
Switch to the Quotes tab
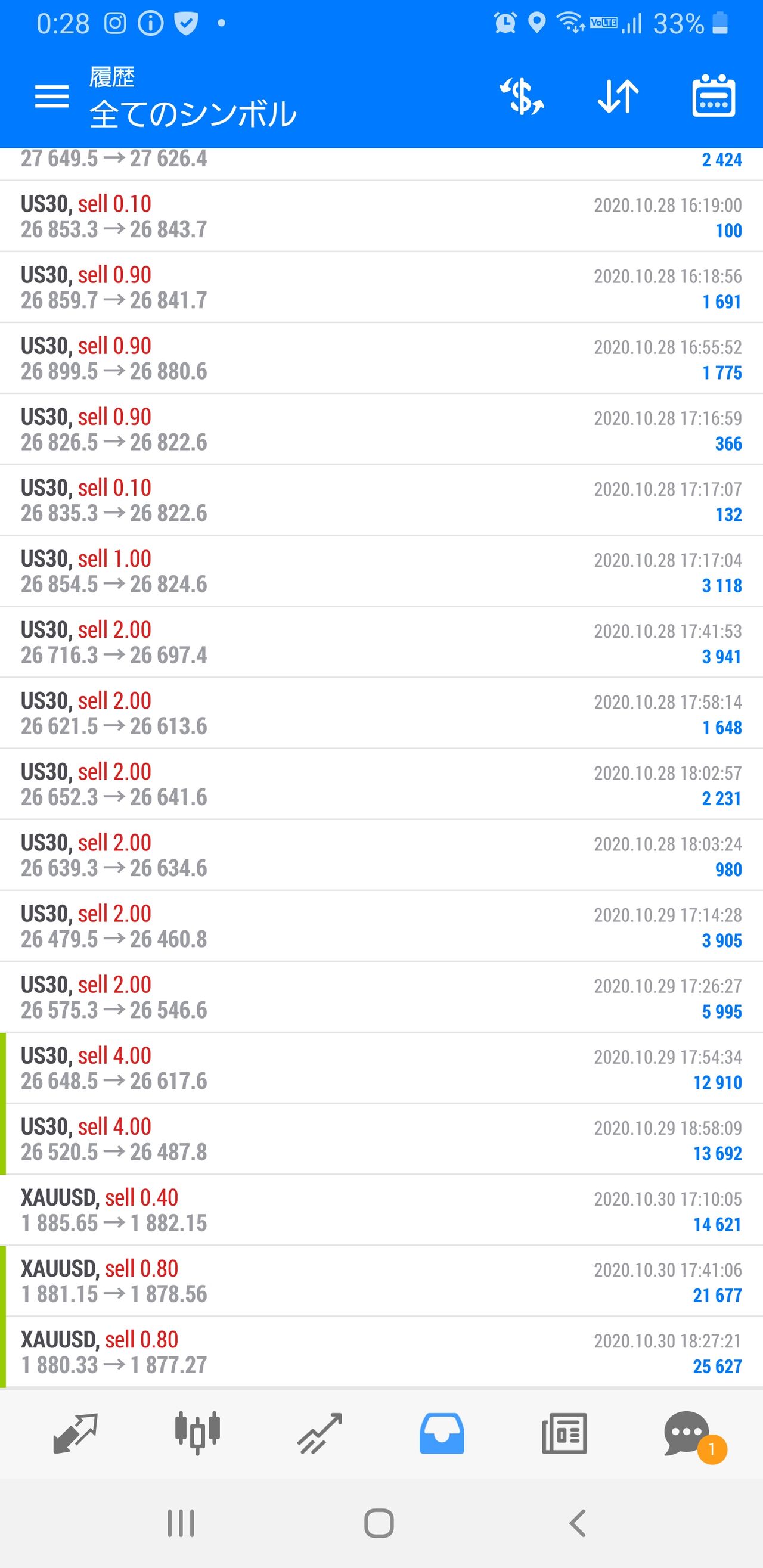76,1433
